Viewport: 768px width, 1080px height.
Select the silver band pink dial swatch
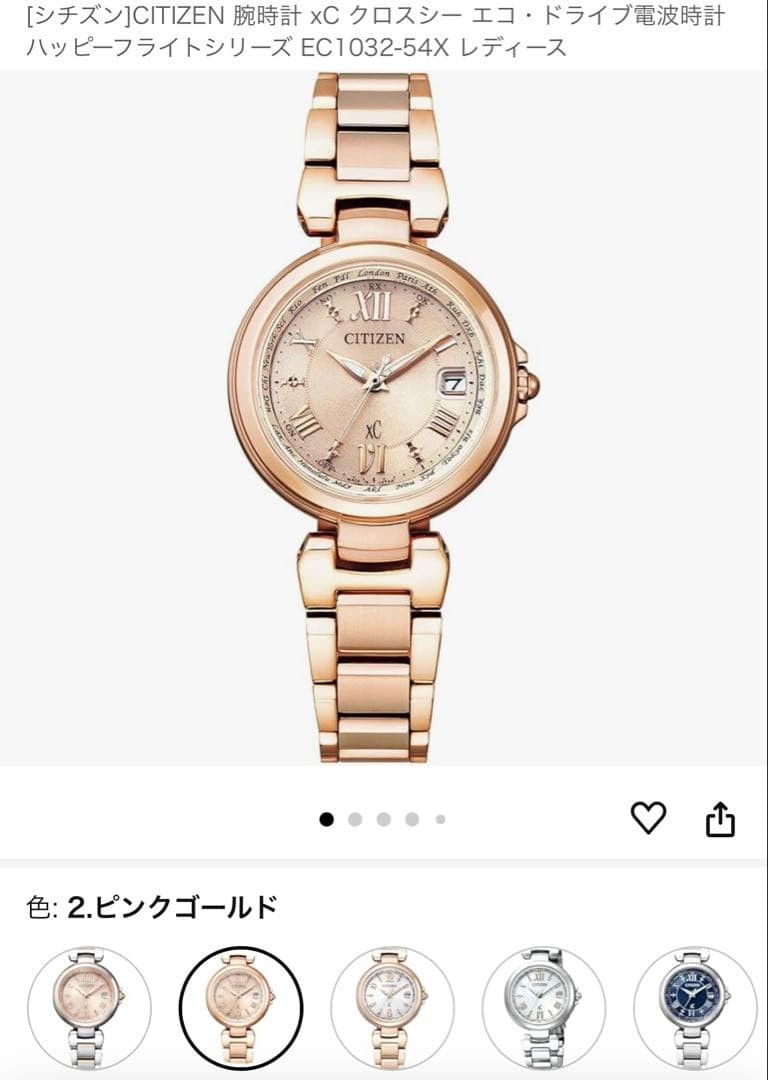[x=90, y=1008]
